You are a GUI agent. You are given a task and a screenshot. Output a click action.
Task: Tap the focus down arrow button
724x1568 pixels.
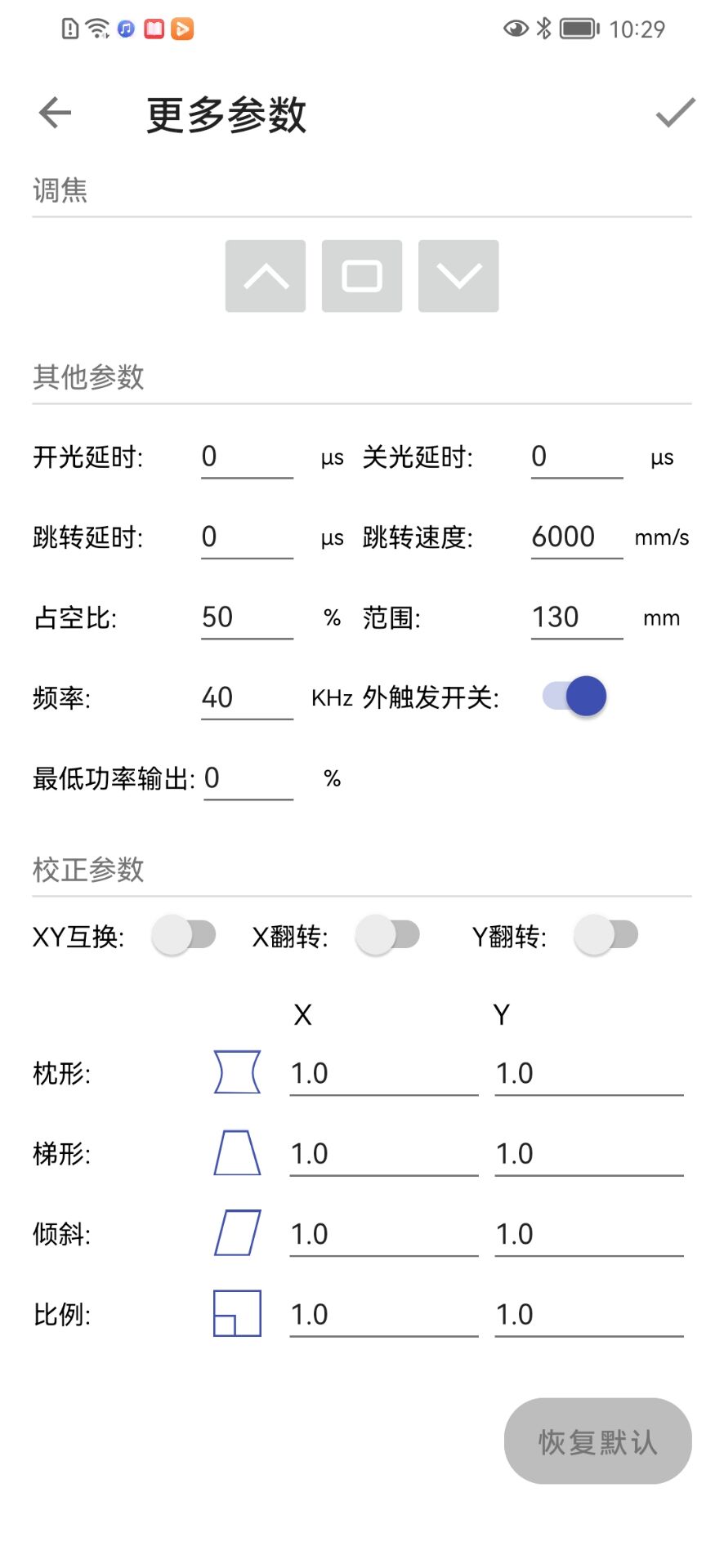[x=458, y=276]
